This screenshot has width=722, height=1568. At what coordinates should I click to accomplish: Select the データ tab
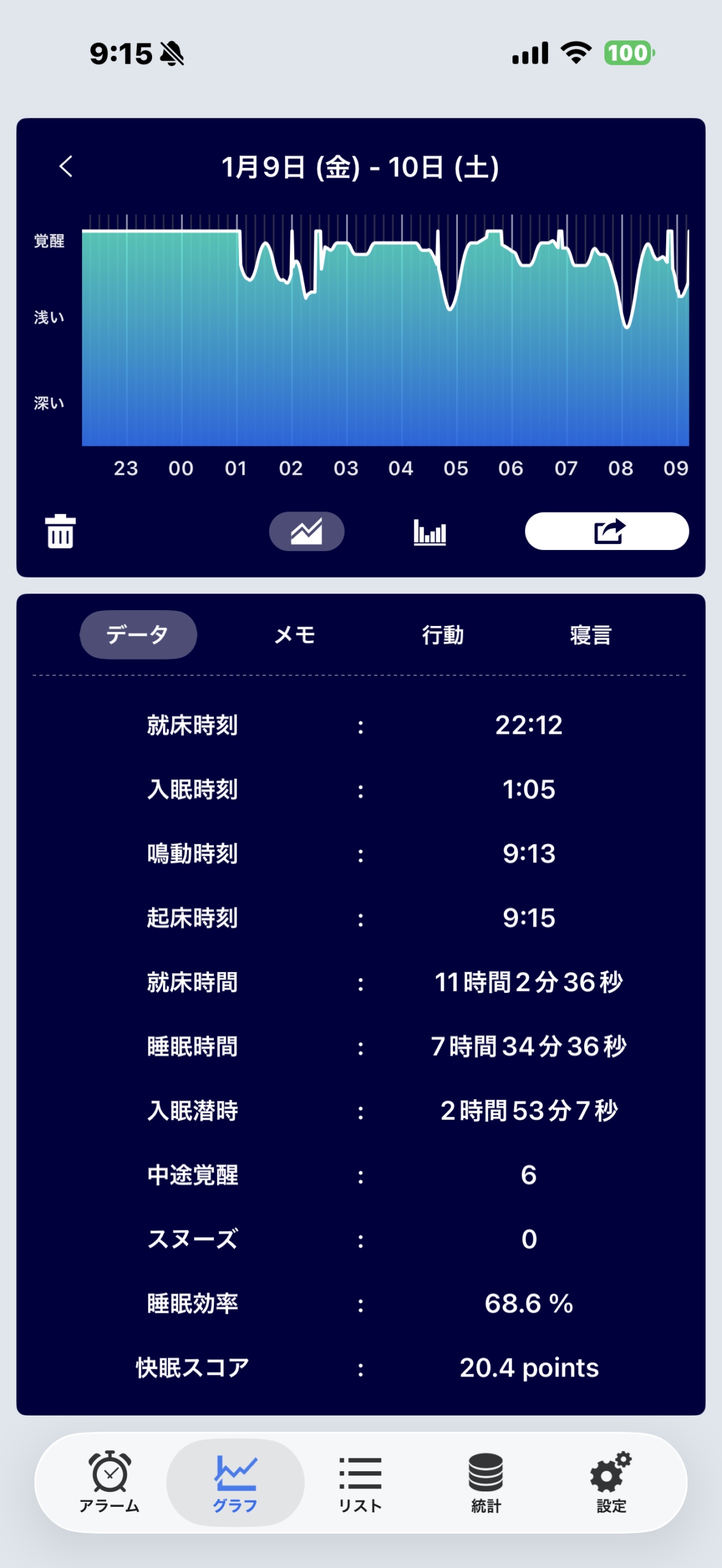pos(138,635)
